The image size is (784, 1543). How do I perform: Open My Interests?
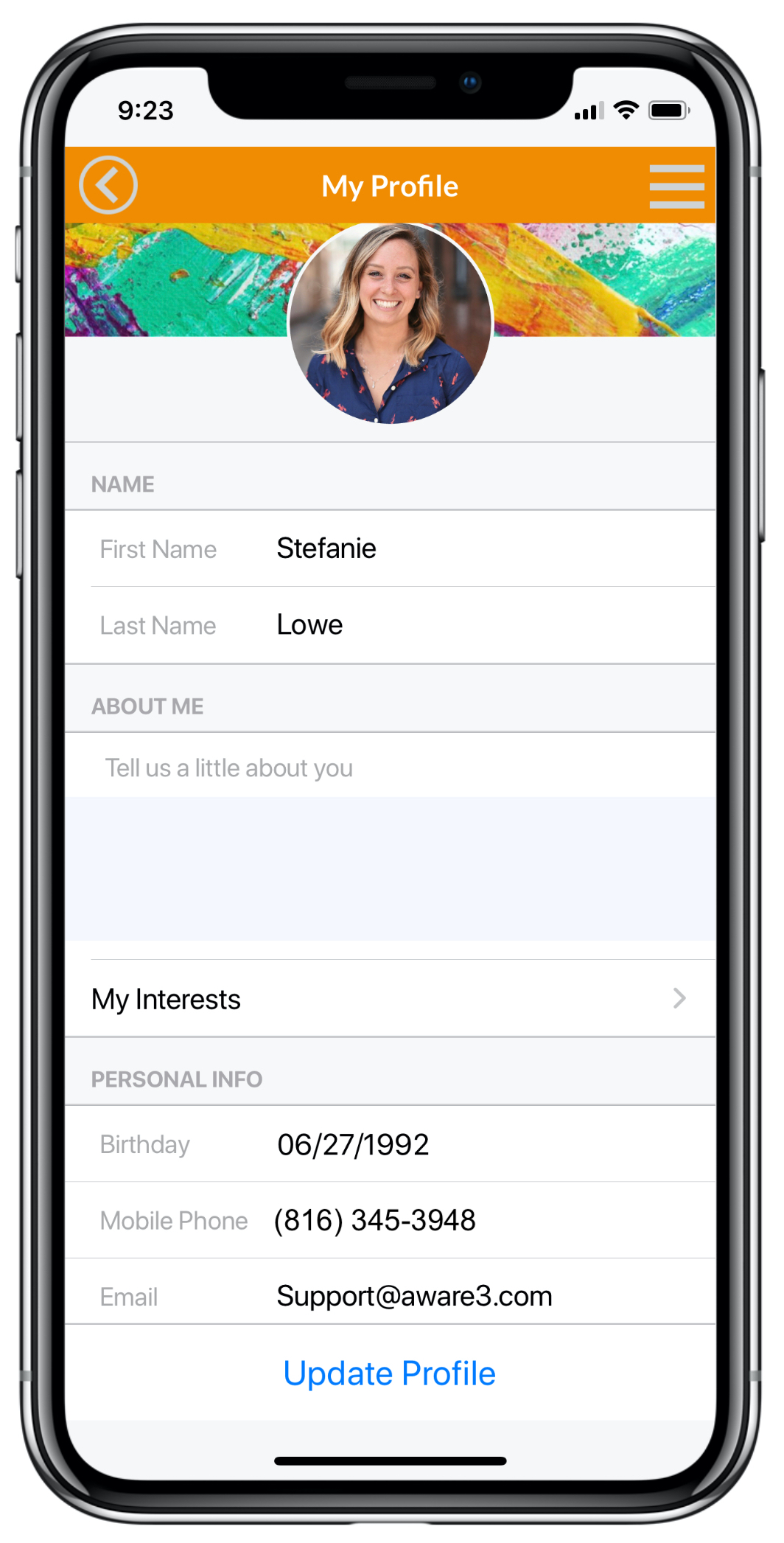390,999
